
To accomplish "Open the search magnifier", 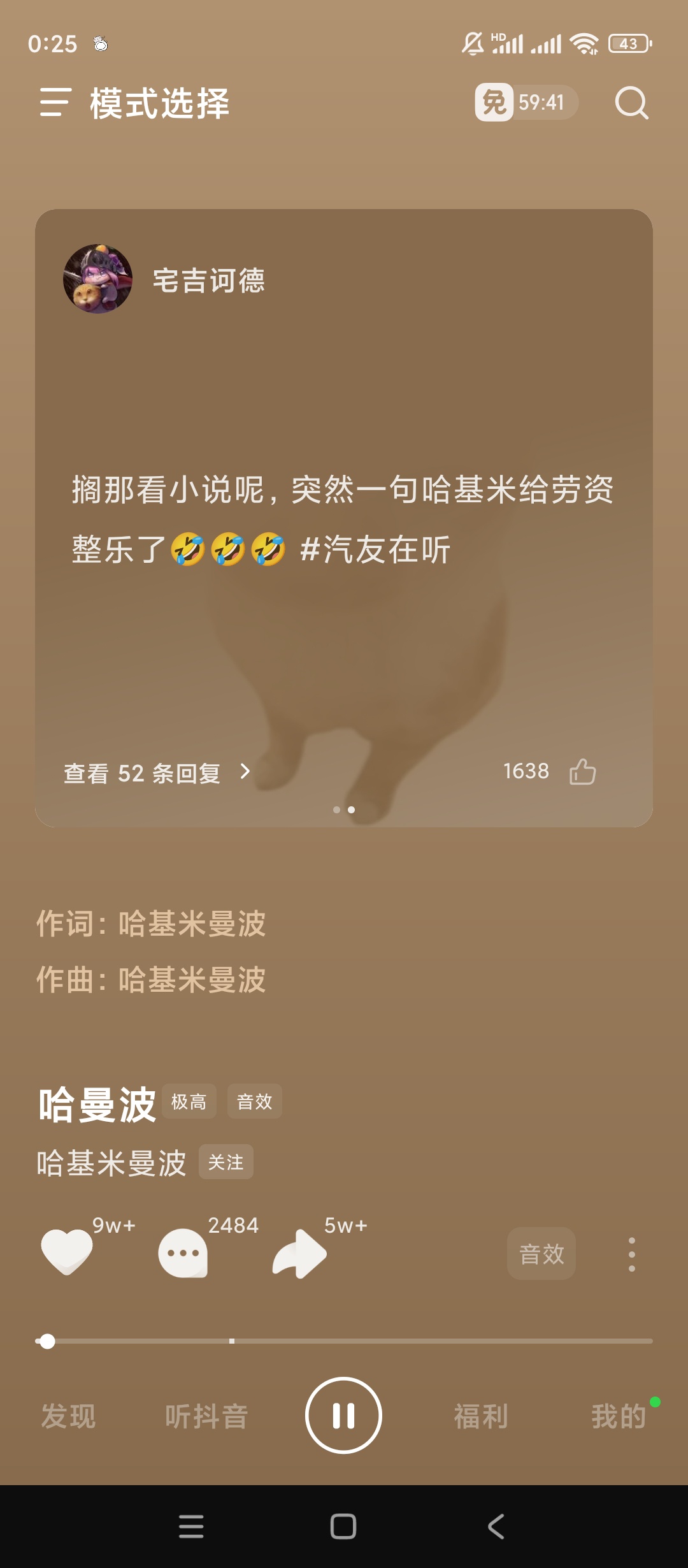I will [631, 103].
